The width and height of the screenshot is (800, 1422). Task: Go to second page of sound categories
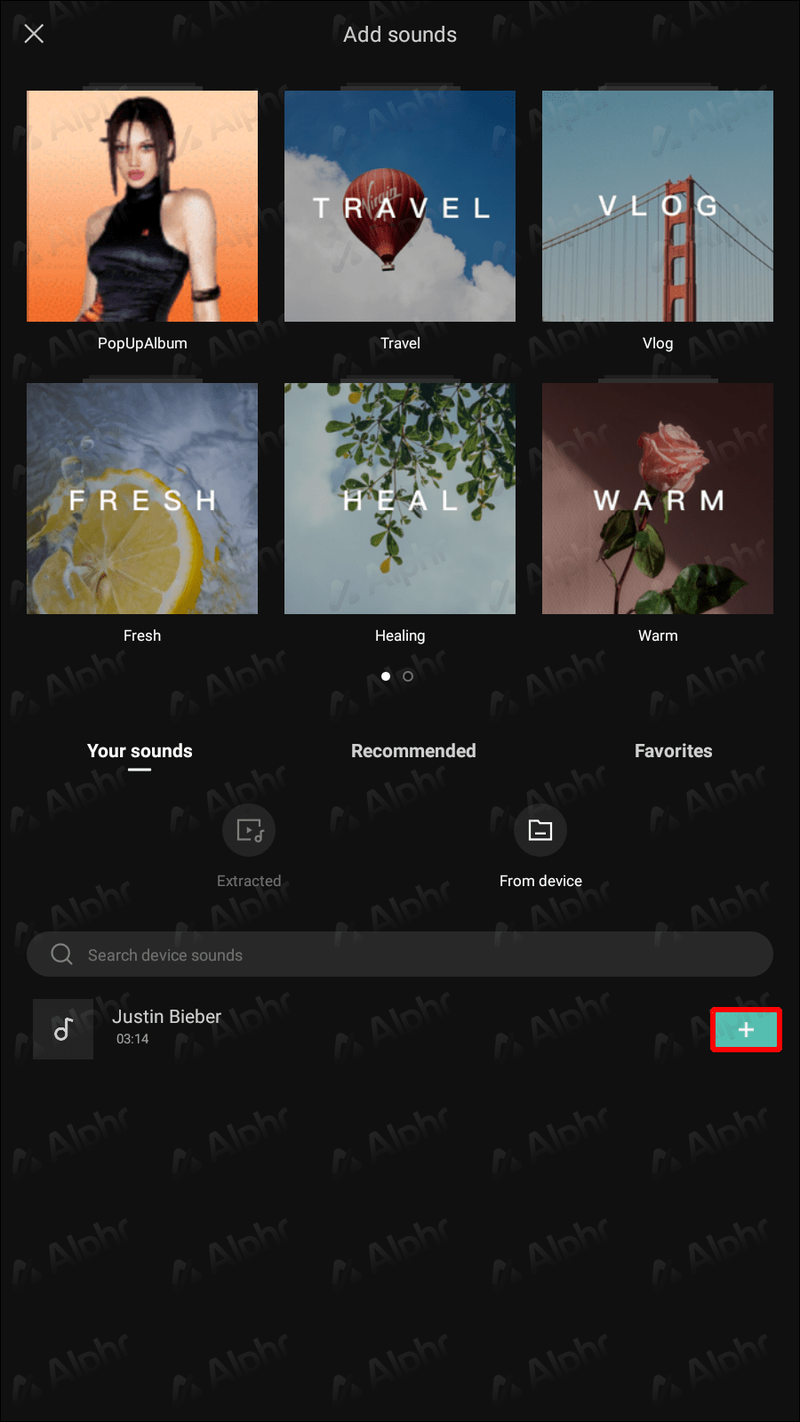point(408,676)
